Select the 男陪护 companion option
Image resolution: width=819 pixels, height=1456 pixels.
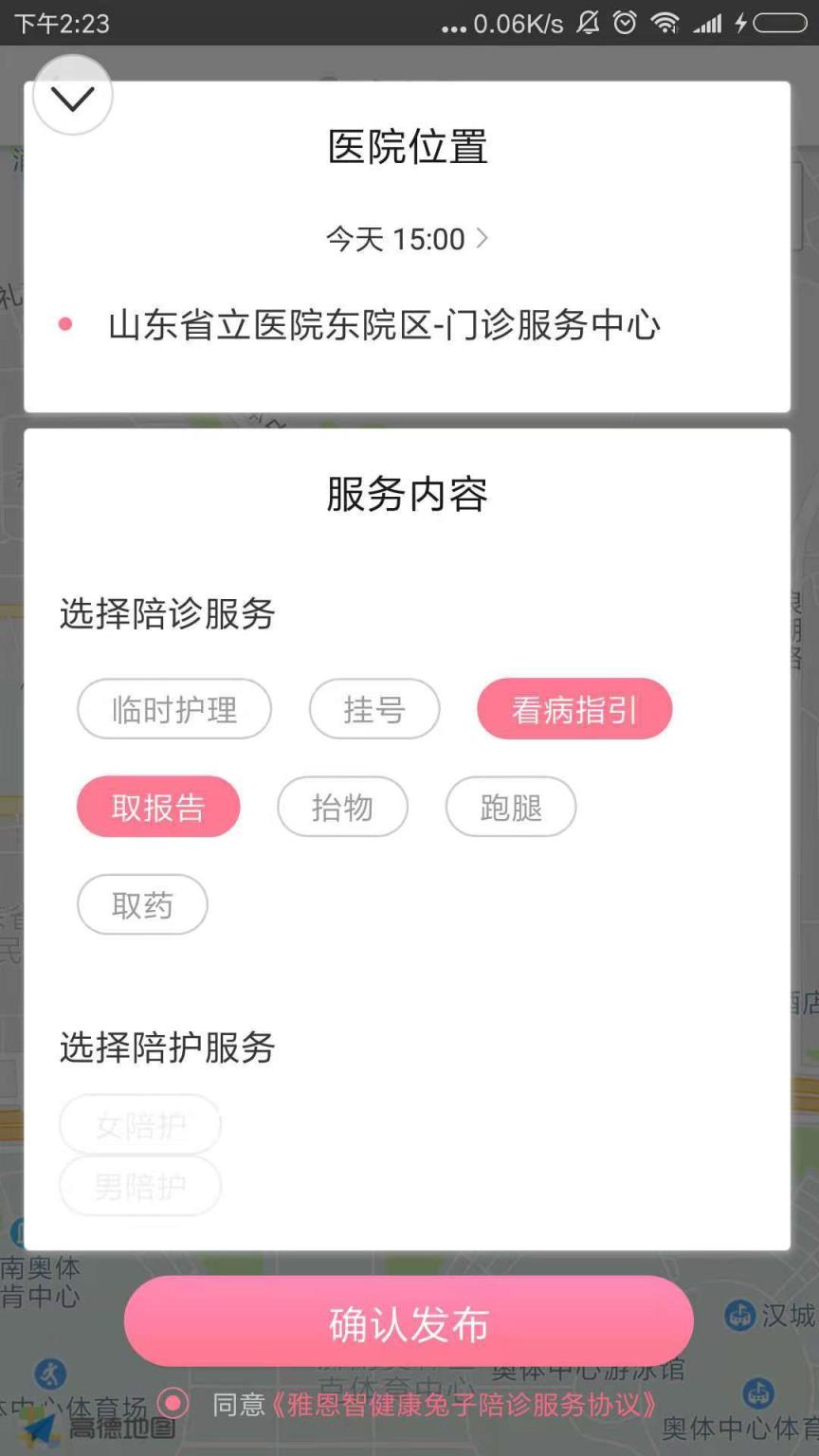tap(140, 1186)
